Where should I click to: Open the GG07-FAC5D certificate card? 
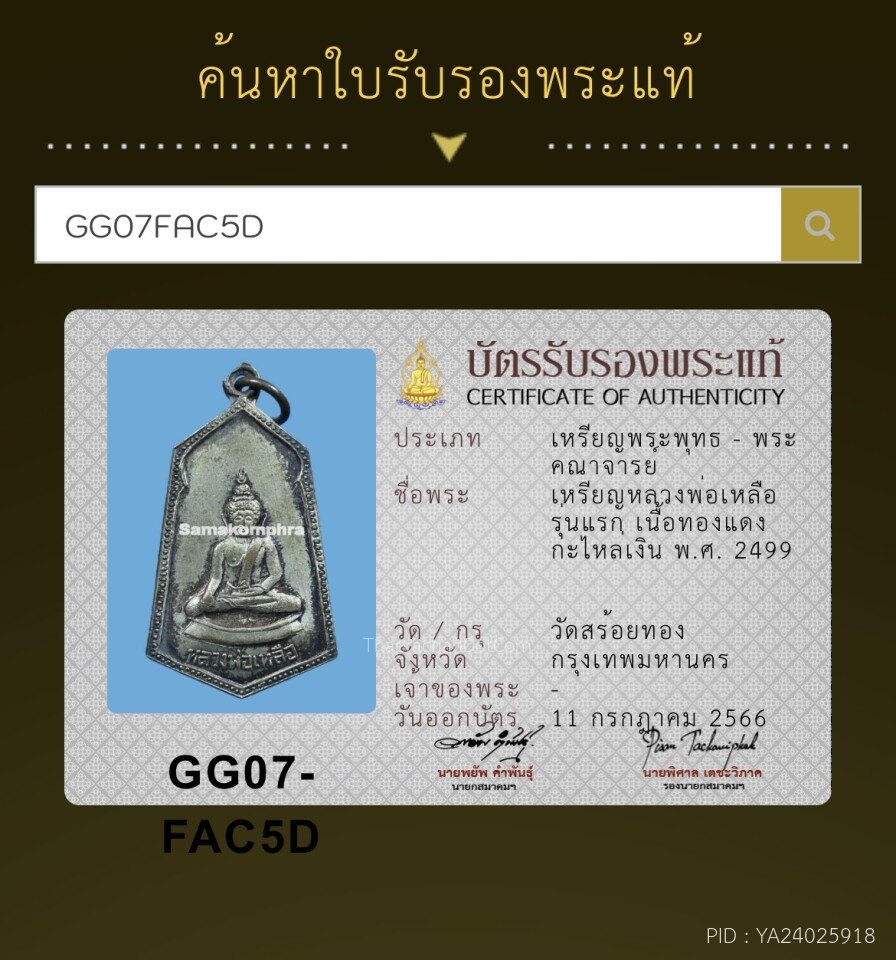point(448,557)
